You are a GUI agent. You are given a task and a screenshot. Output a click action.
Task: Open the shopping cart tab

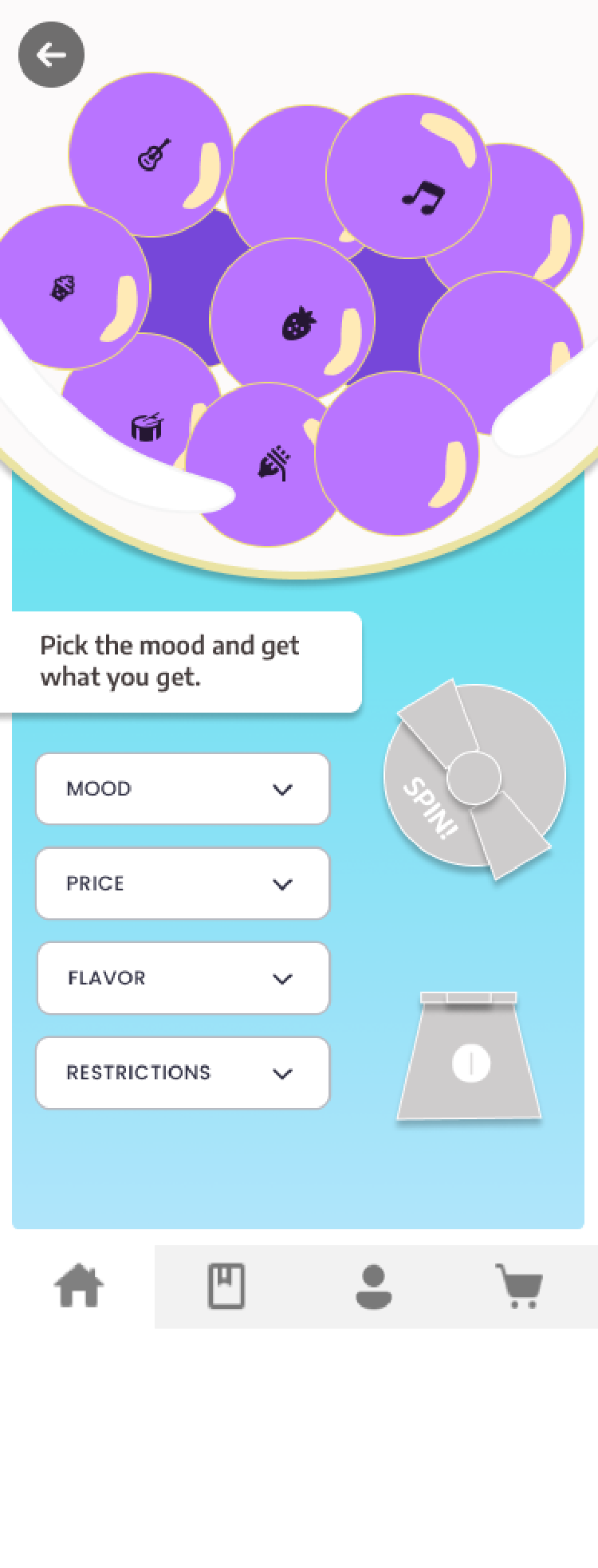(x=520, y=1286)
